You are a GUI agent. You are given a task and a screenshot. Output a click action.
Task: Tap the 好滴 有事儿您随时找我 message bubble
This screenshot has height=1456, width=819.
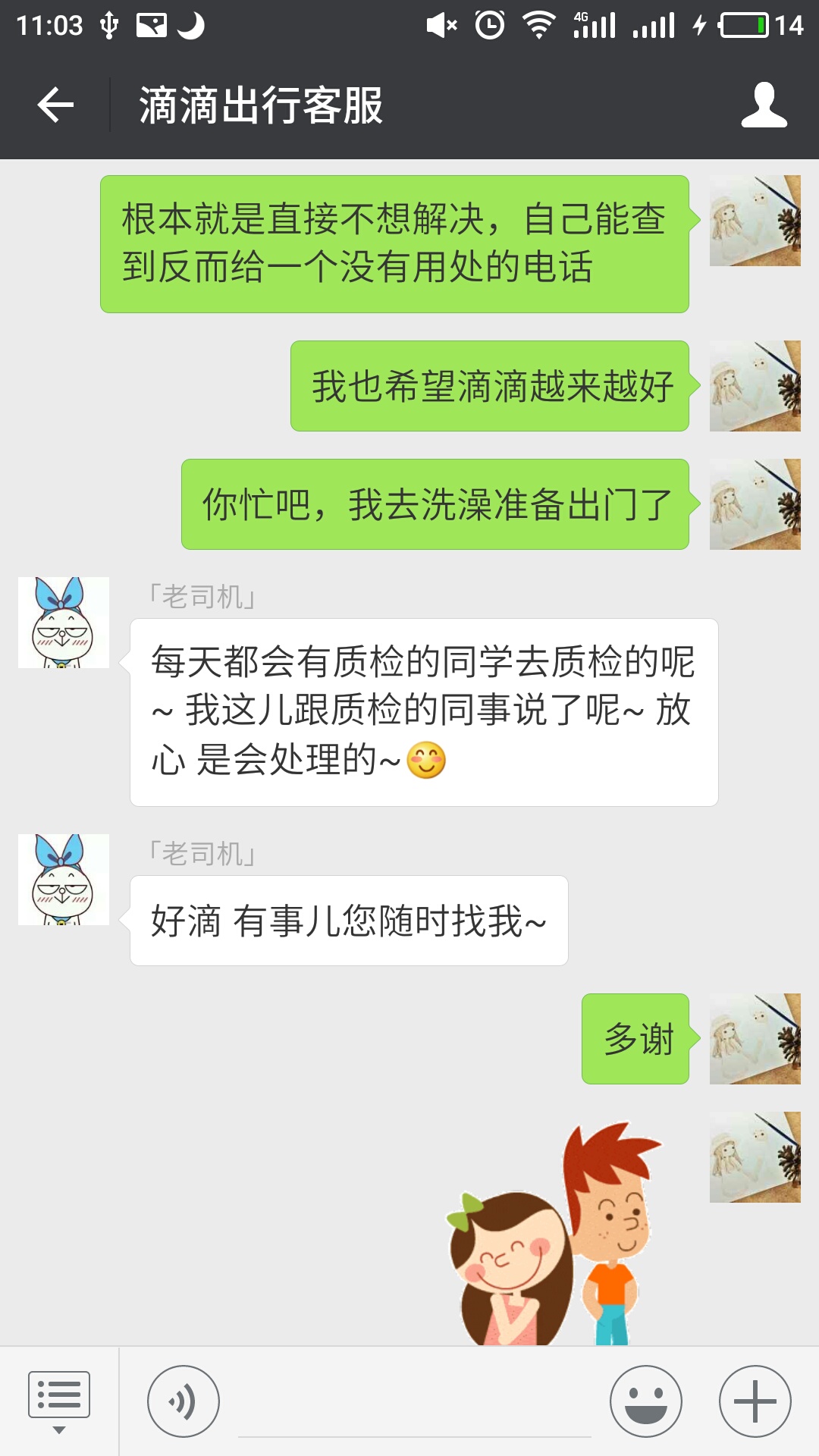pos(349,920)
